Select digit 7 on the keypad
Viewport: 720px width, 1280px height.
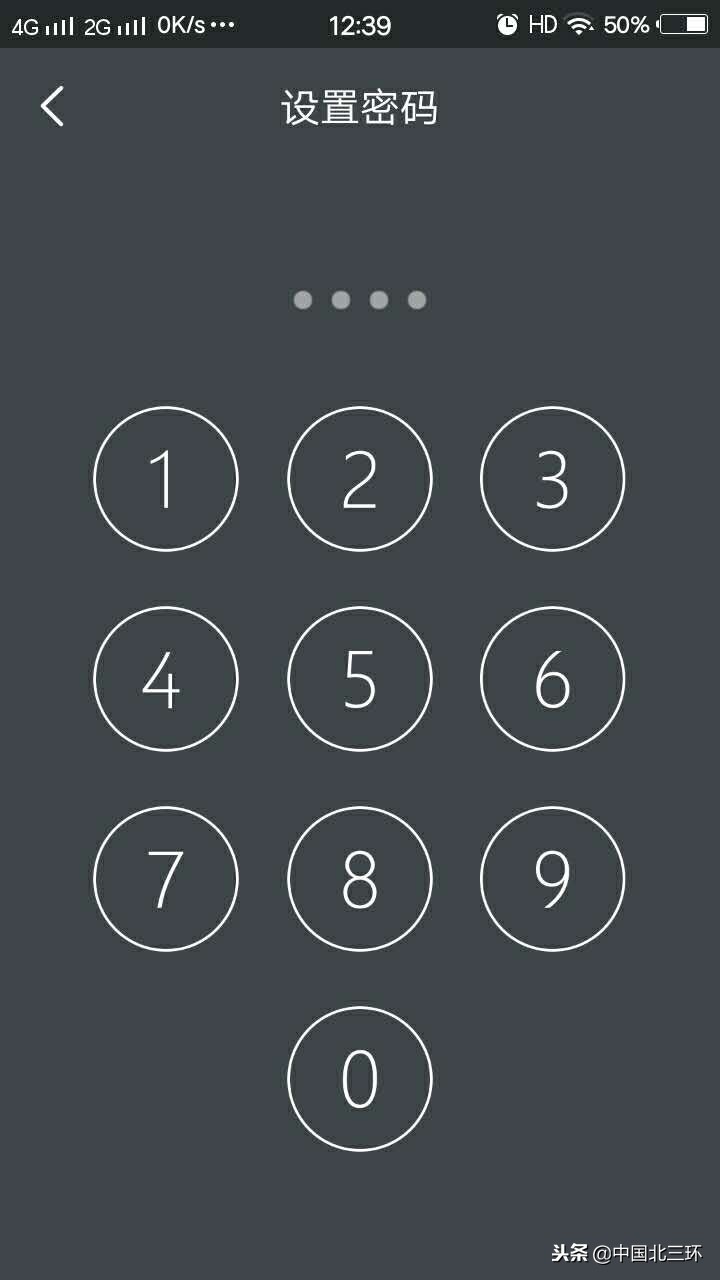tap(166, 879)
